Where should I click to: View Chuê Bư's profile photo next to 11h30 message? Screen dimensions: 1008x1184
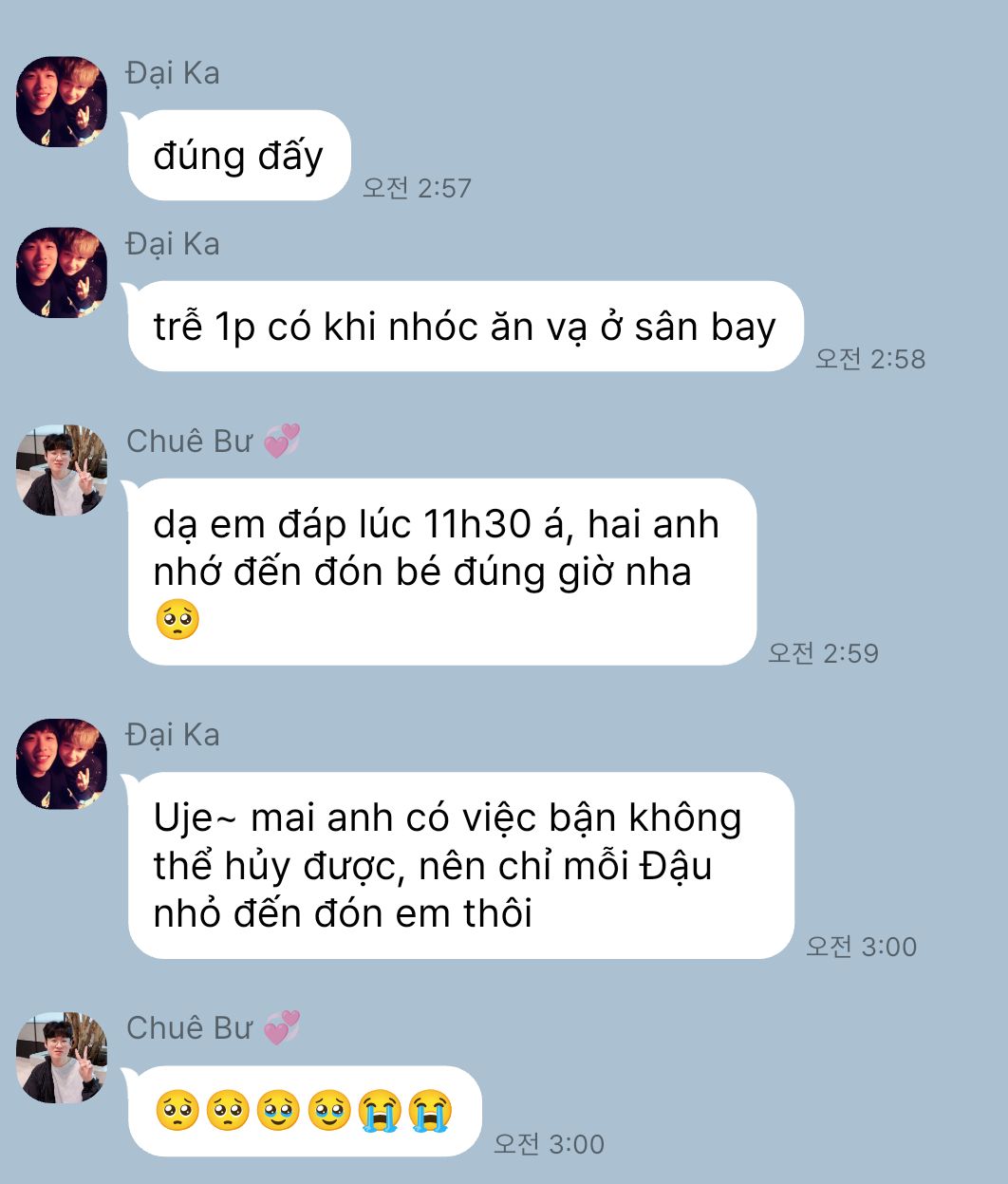tap(62, 470)
